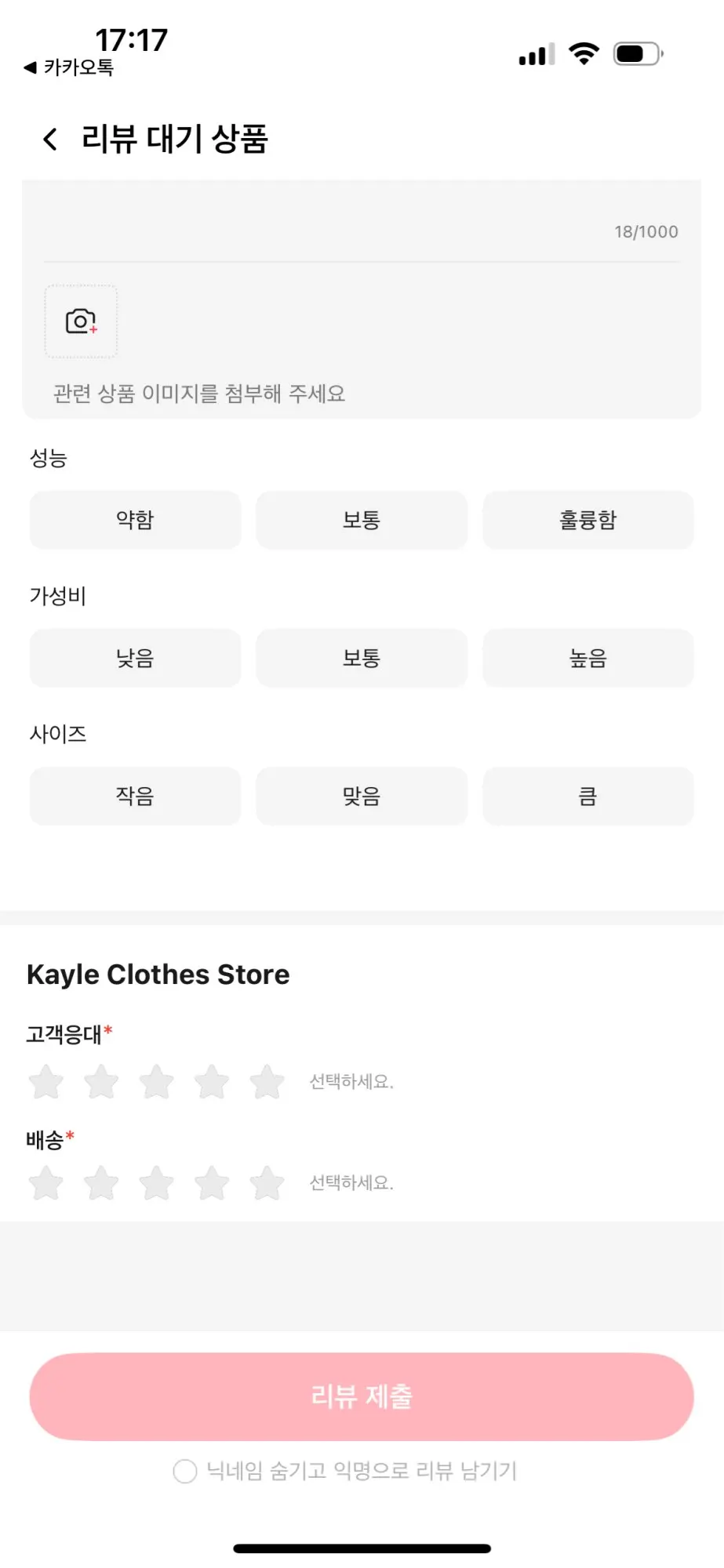Viewport: 724px width, 1568px height.
Task: Enable anonymous review by hiding nickname
Action: (185, 1471)
